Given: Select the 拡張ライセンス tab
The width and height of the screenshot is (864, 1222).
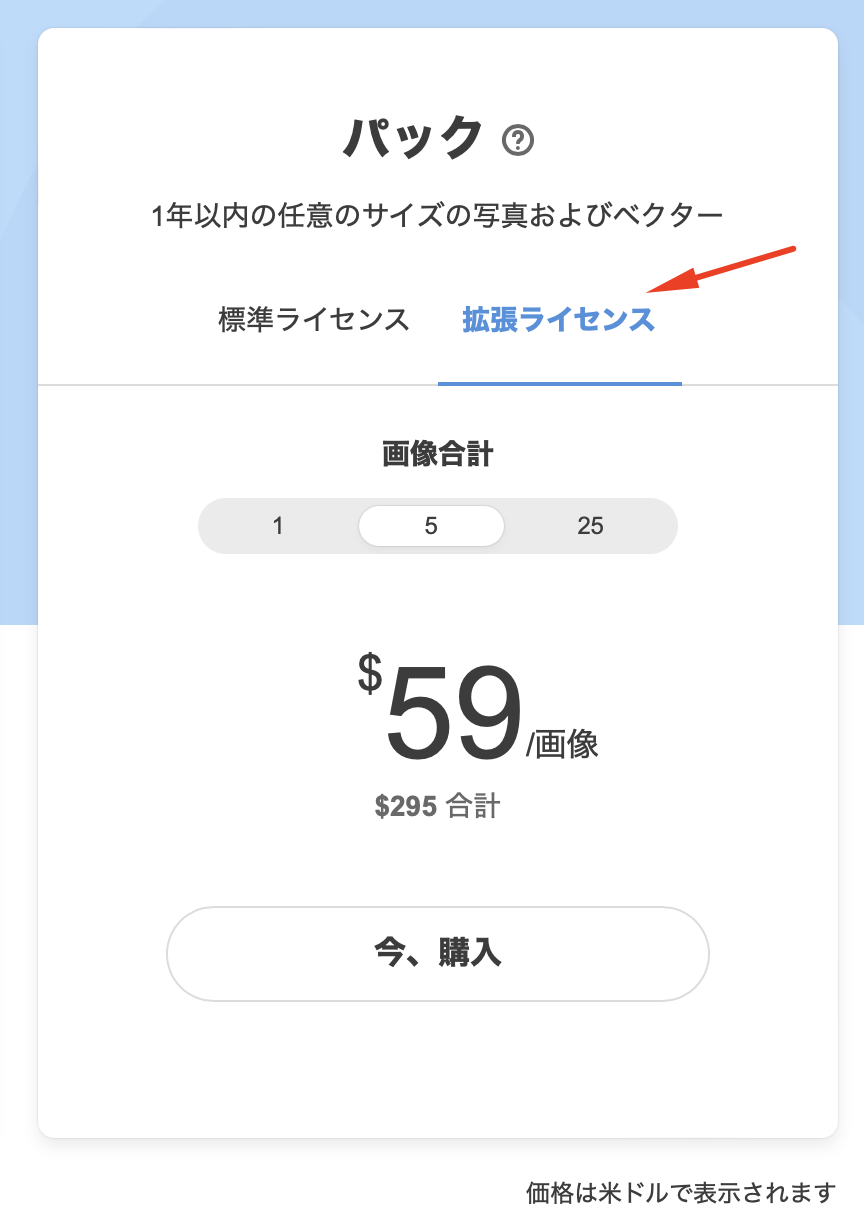Looking at the screenshot, I should pyautogui.click(x=558, y=318).
